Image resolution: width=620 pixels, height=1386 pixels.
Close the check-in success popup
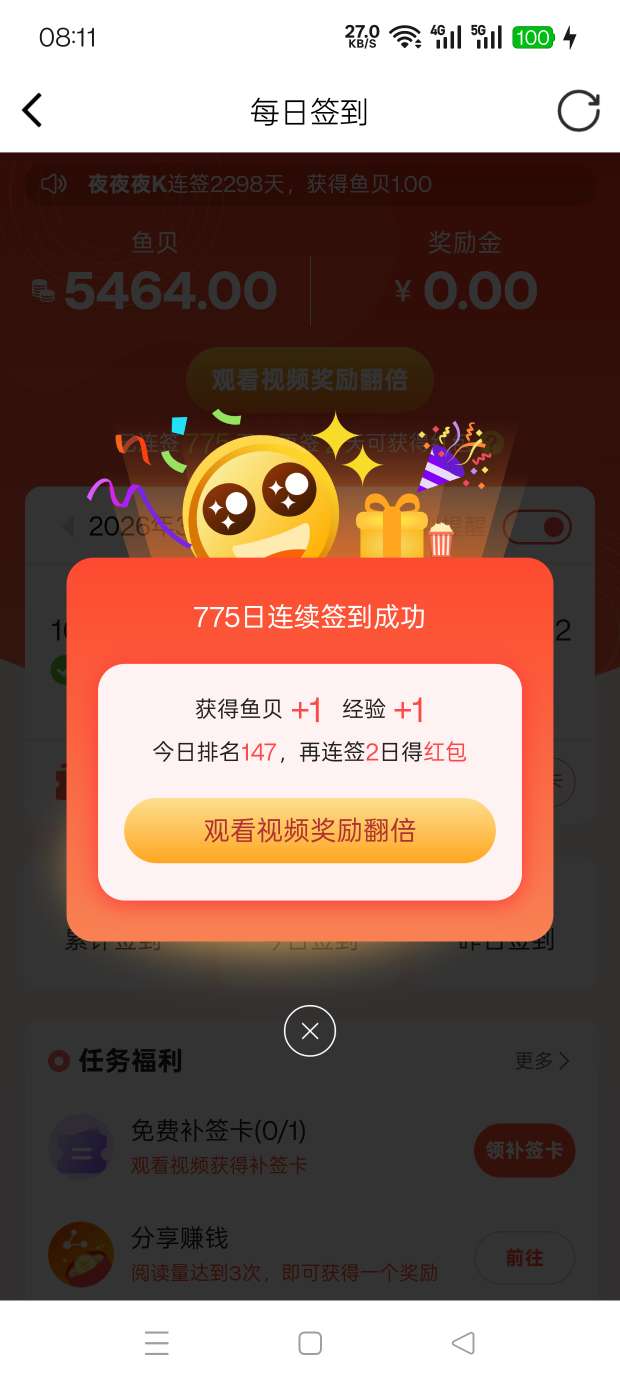(310, 1031)
